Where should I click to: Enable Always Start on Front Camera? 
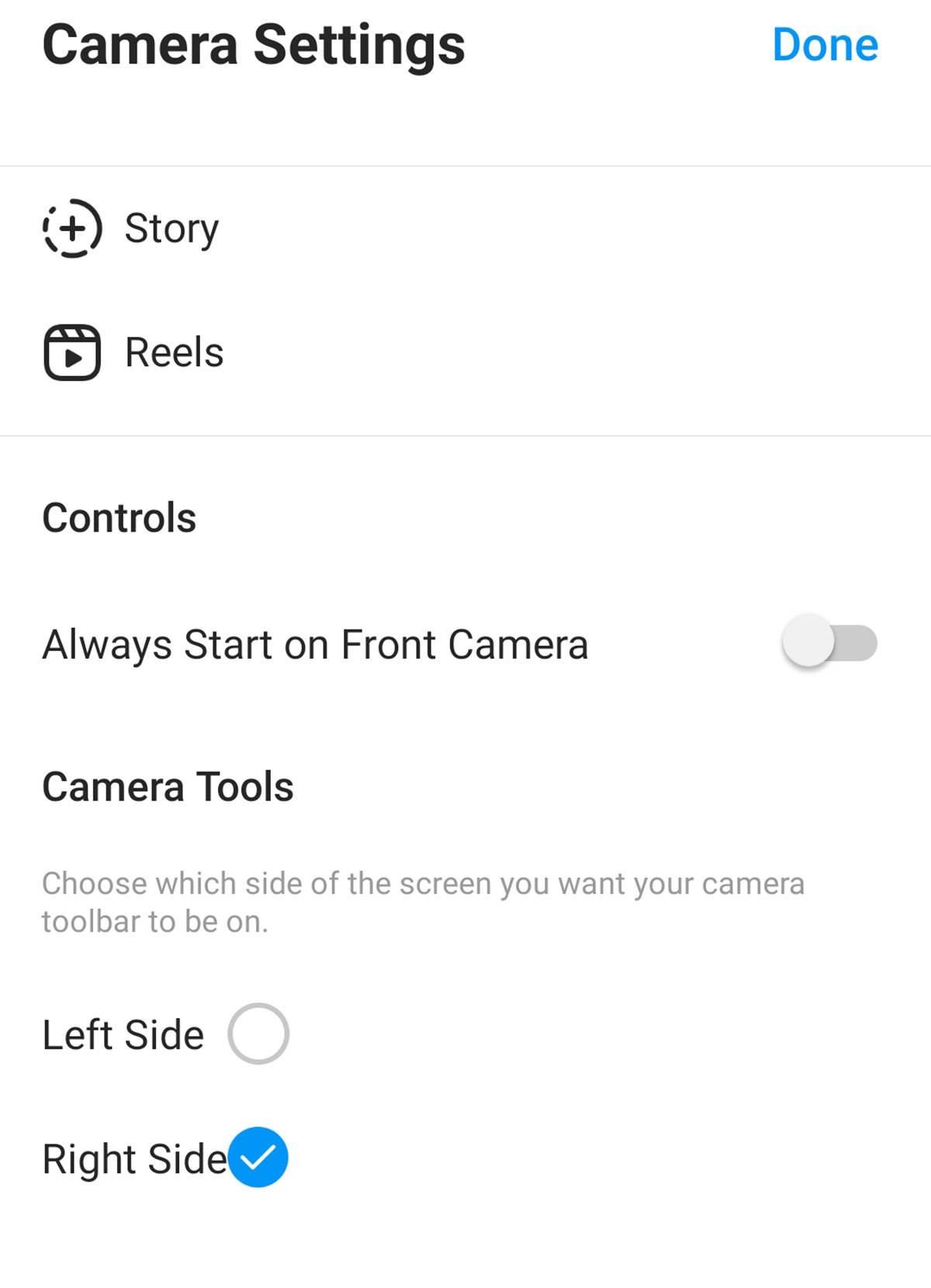[x=829, y=643]
